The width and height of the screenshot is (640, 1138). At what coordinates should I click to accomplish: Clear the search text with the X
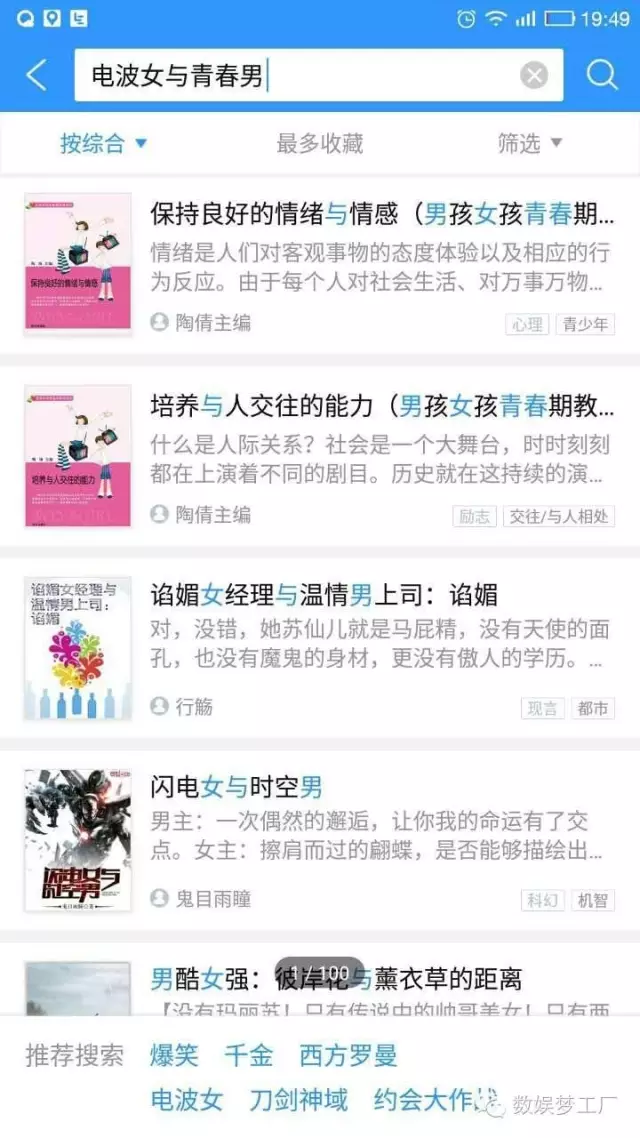[x=534, y=75]
